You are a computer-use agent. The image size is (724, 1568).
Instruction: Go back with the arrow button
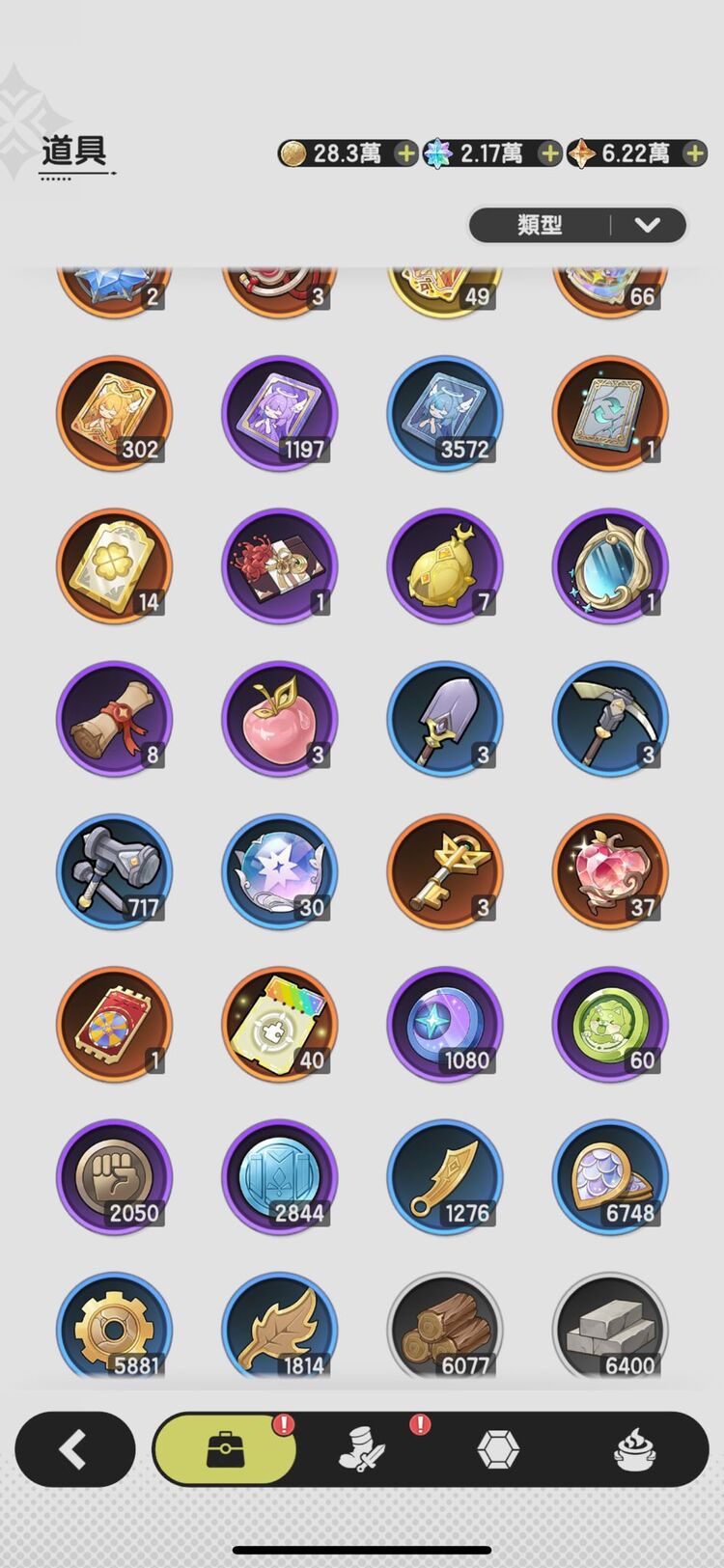(74, 1448)
